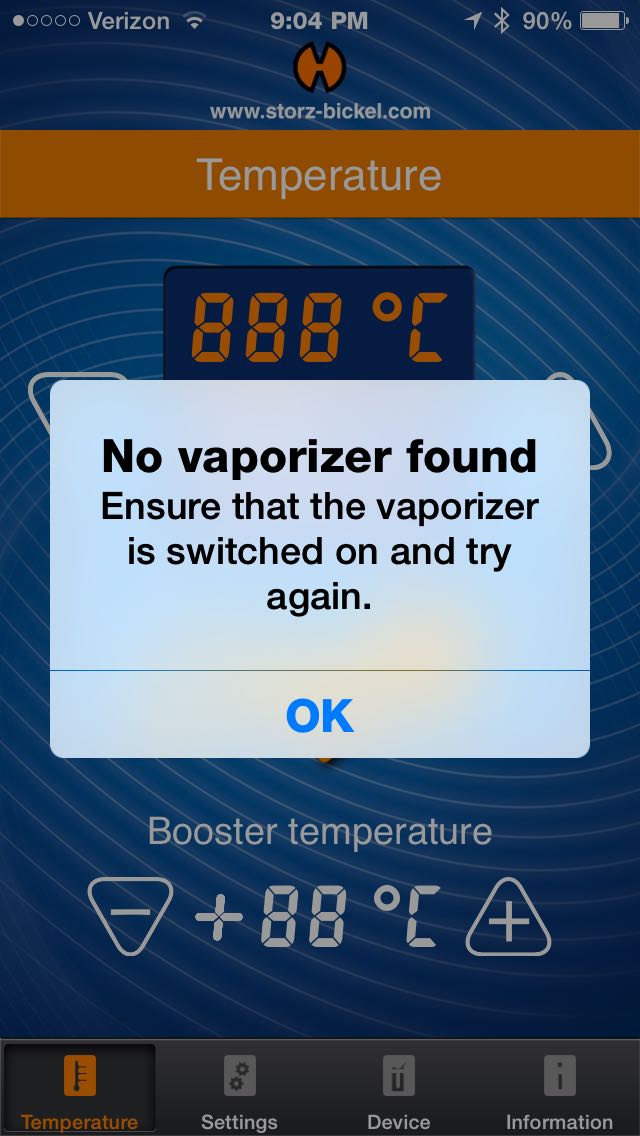Go to the Device tab
Screen dimensions: 640x1136
(399, 1090)
